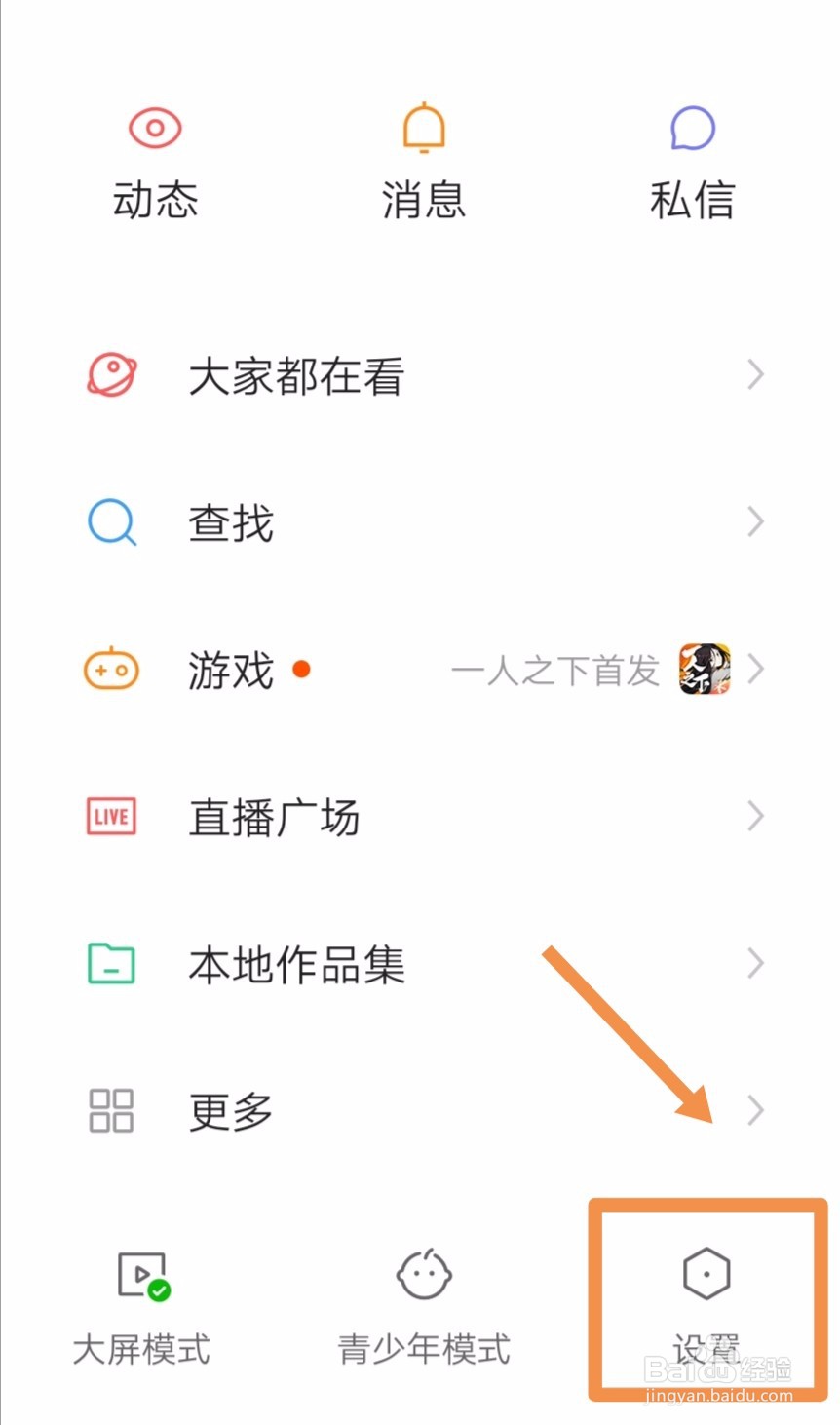Expand the 更多 row chevron
Image resolution: width=840 pixels, height=1425 pixels.
[756, 1110]
